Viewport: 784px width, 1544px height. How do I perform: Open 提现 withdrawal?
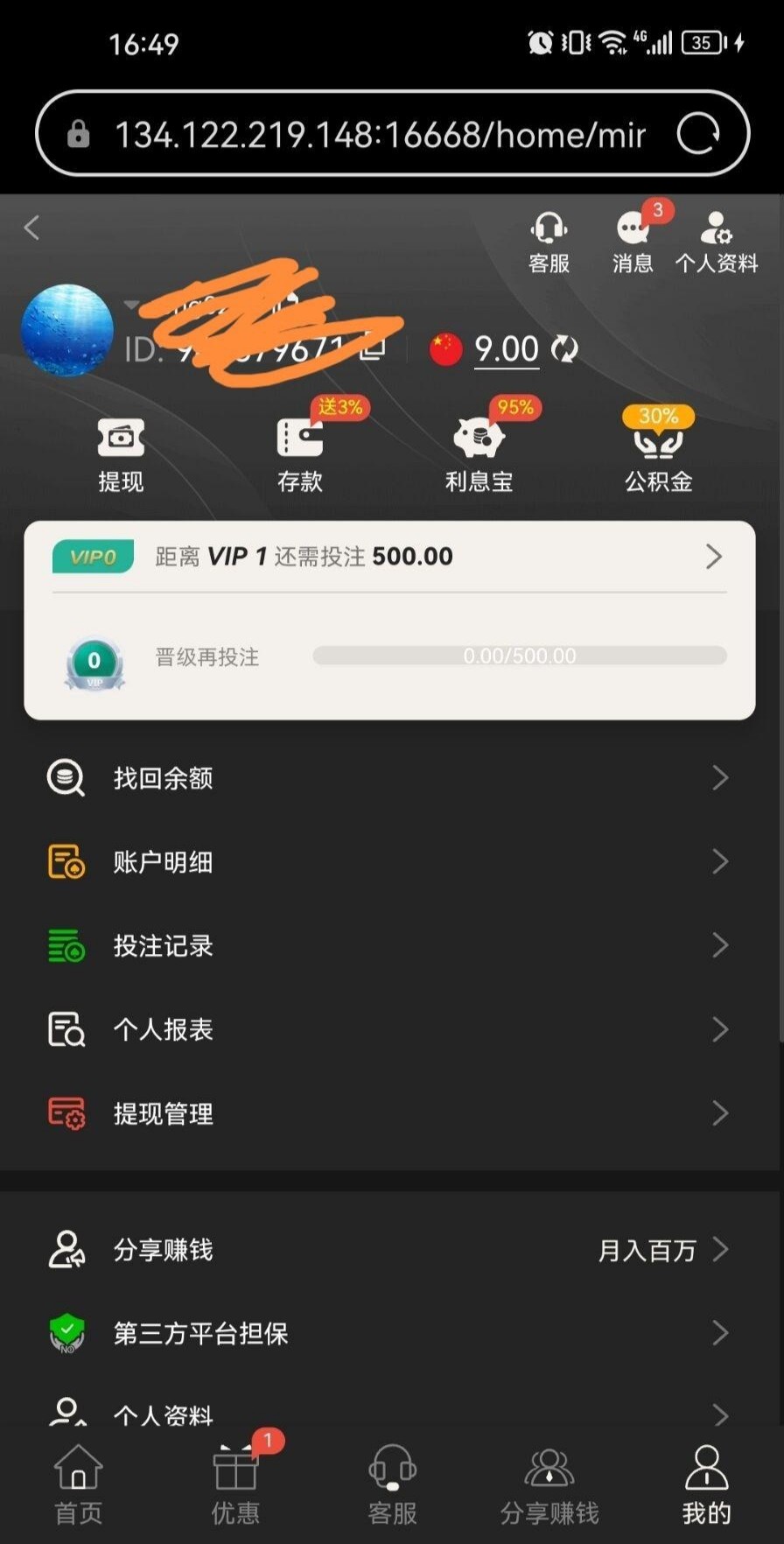[x=121, y=454]
